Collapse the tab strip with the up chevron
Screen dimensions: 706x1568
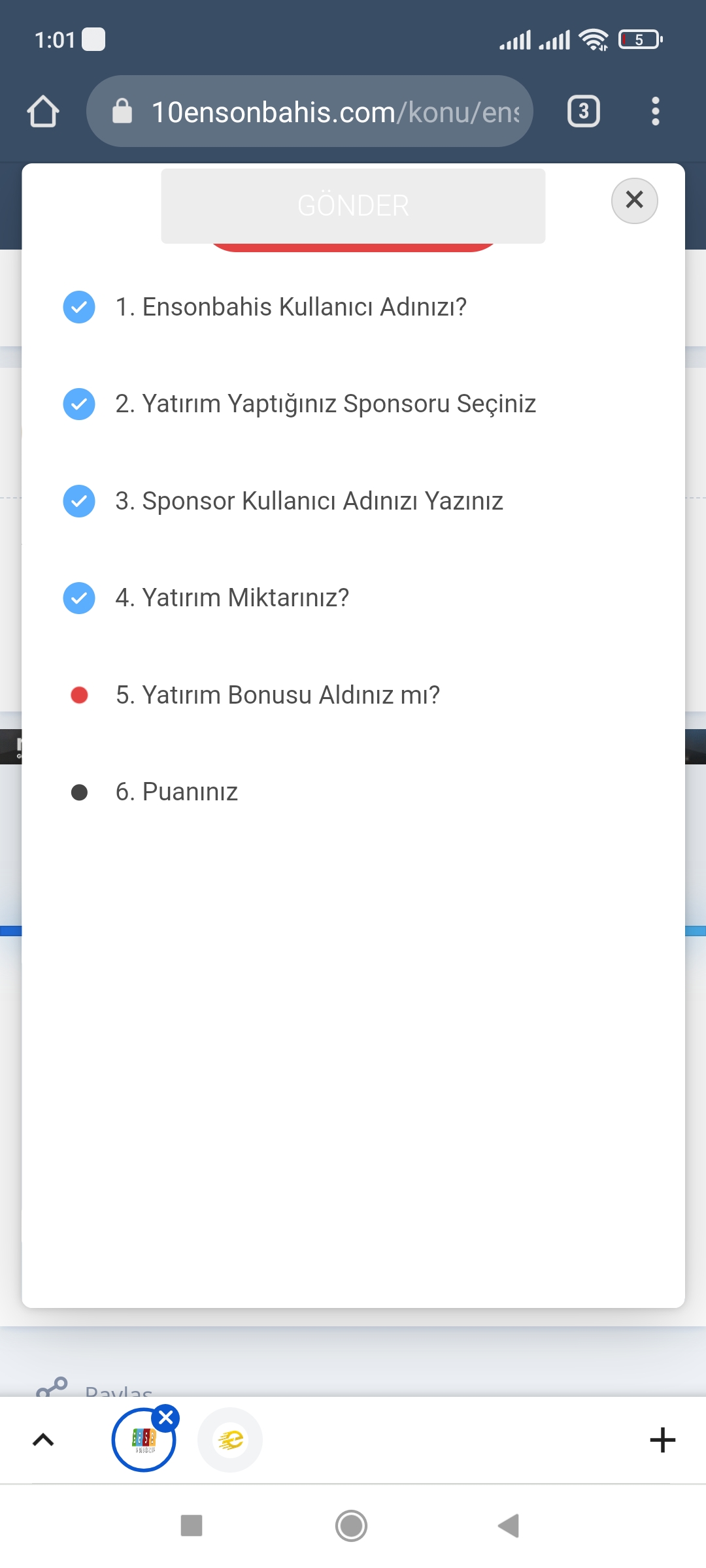tap(43, 1440)
